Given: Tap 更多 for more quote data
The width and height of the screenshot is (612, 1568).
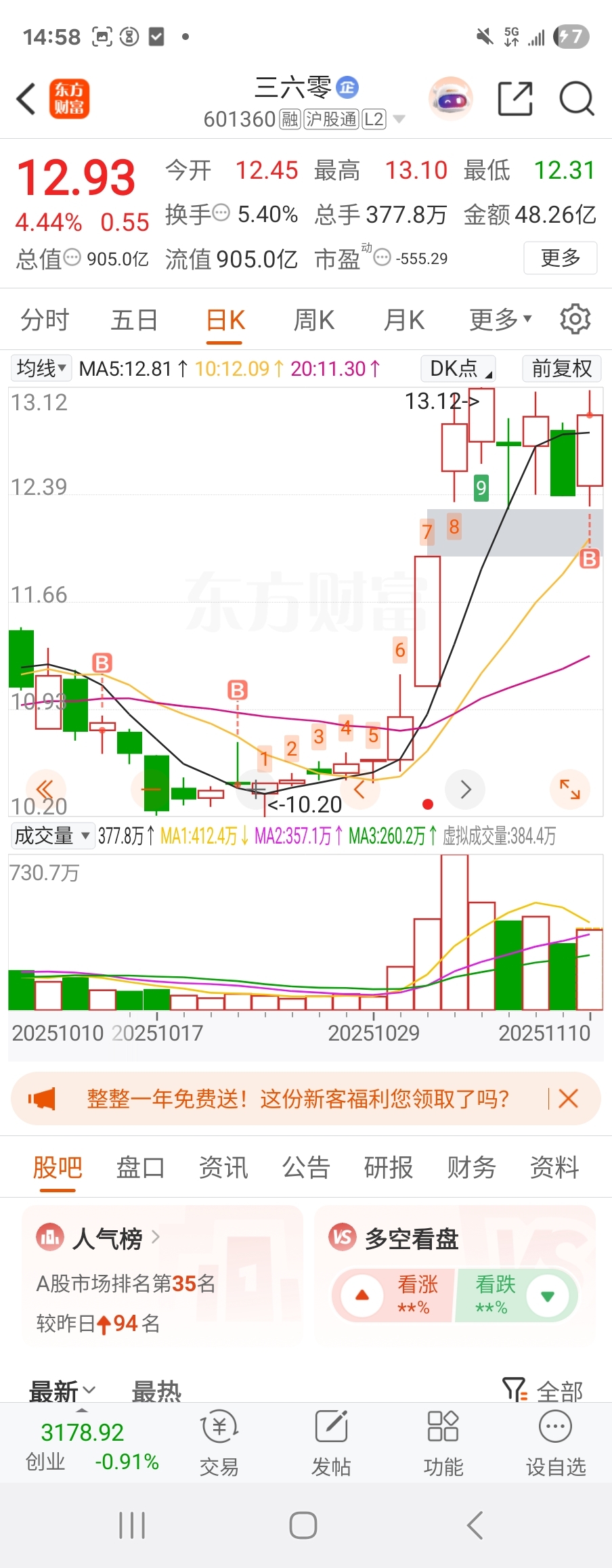Looking at the screenshot, I should 560,258.
